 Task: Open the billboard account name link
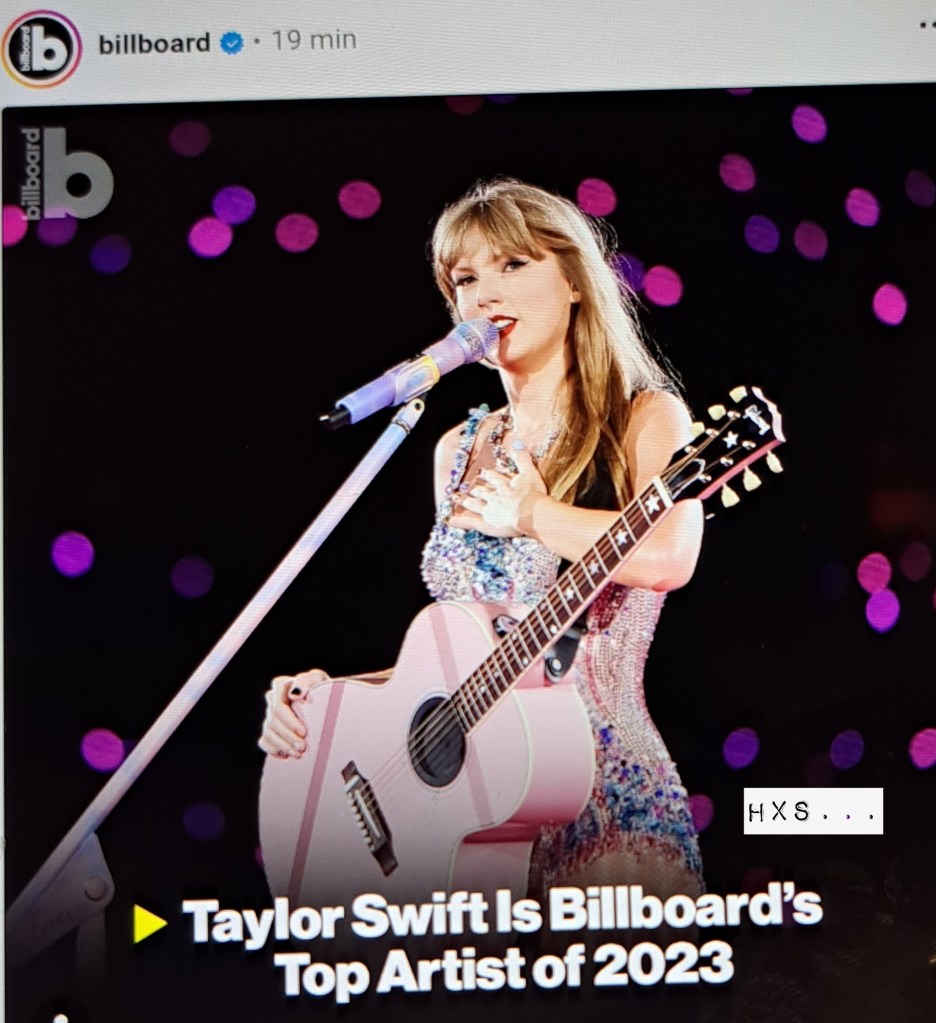(x=154, y=43)
